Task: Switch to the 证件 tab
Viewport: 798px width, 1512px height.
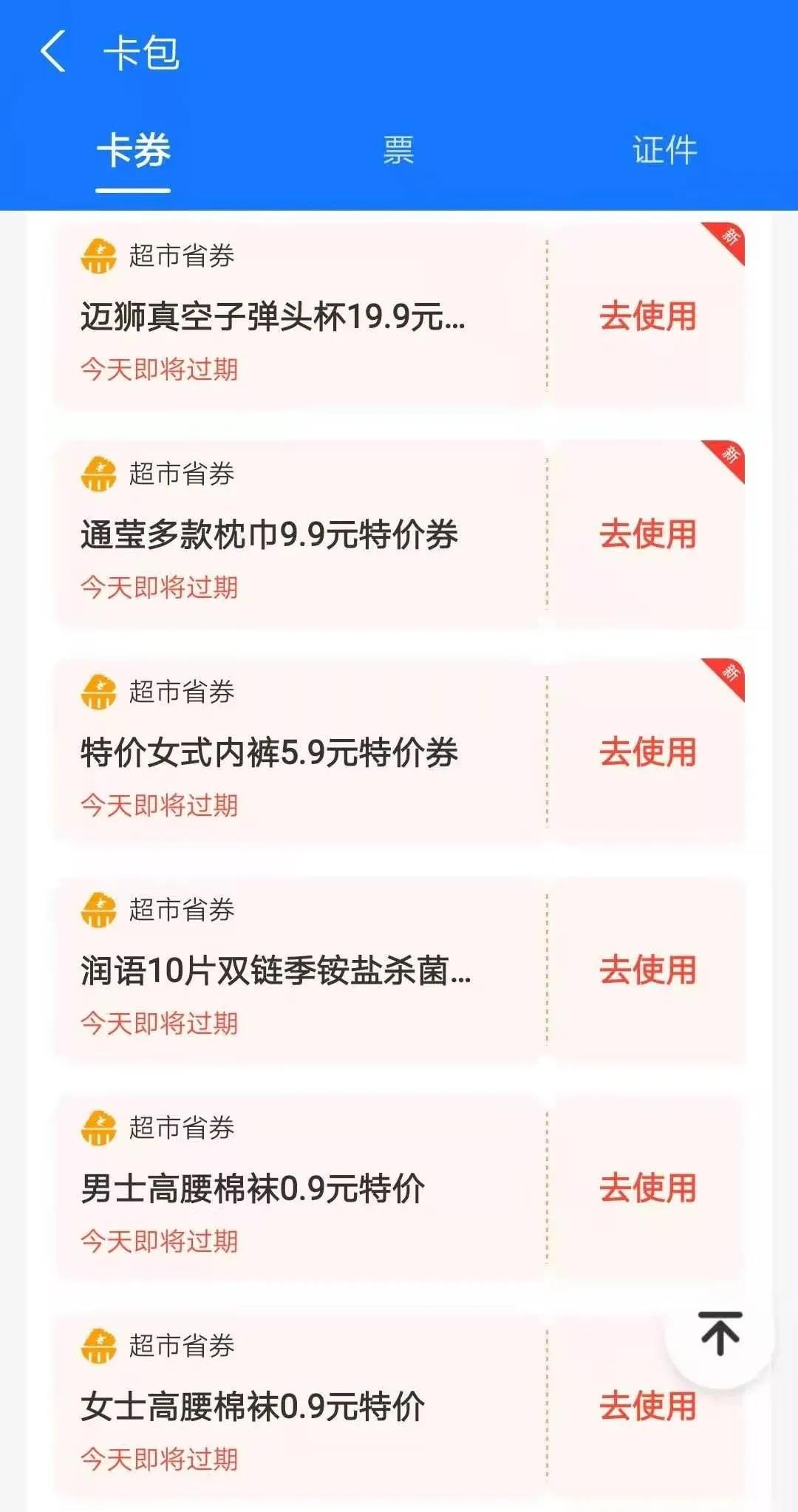Action: click(x=664, y=150)
